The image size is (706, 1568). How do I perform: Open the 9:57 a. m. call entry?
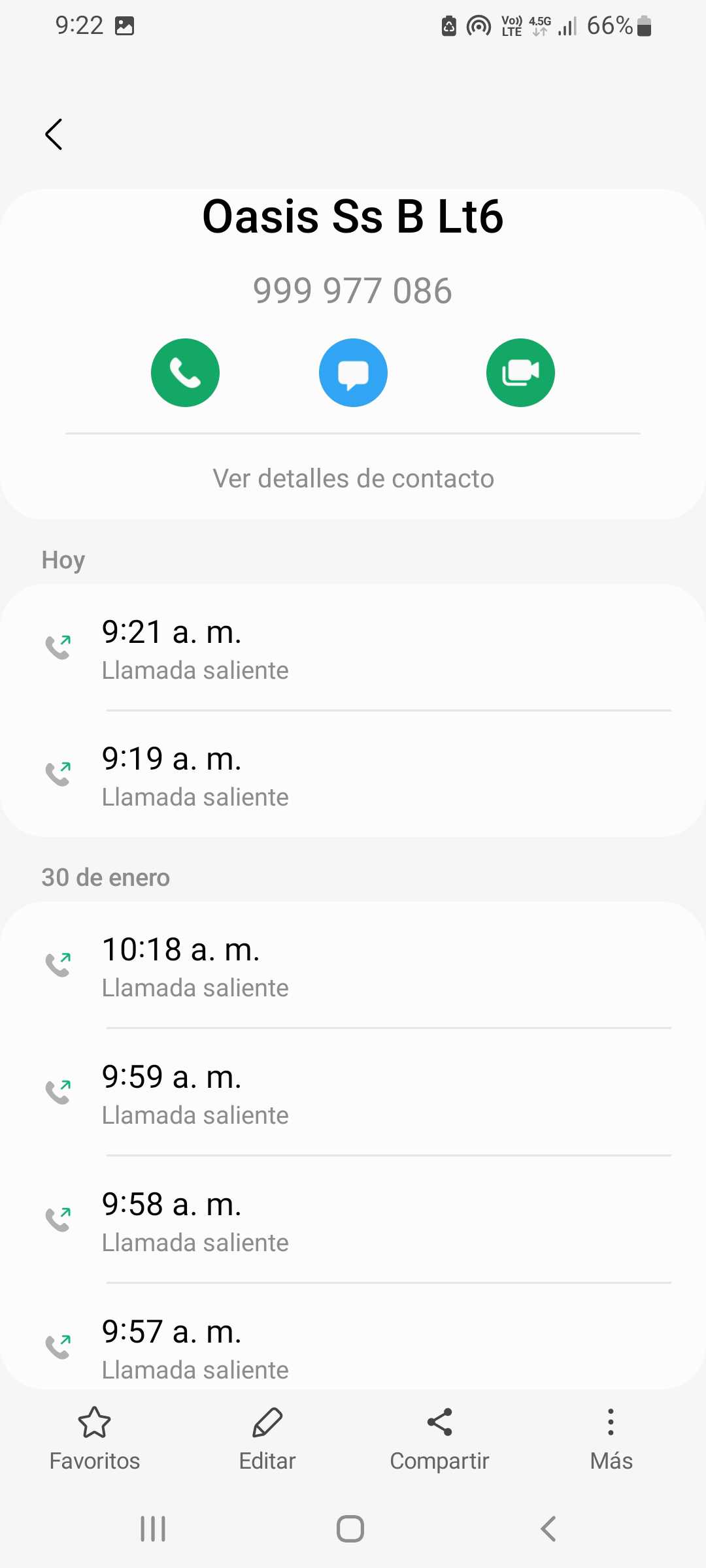353,1347
